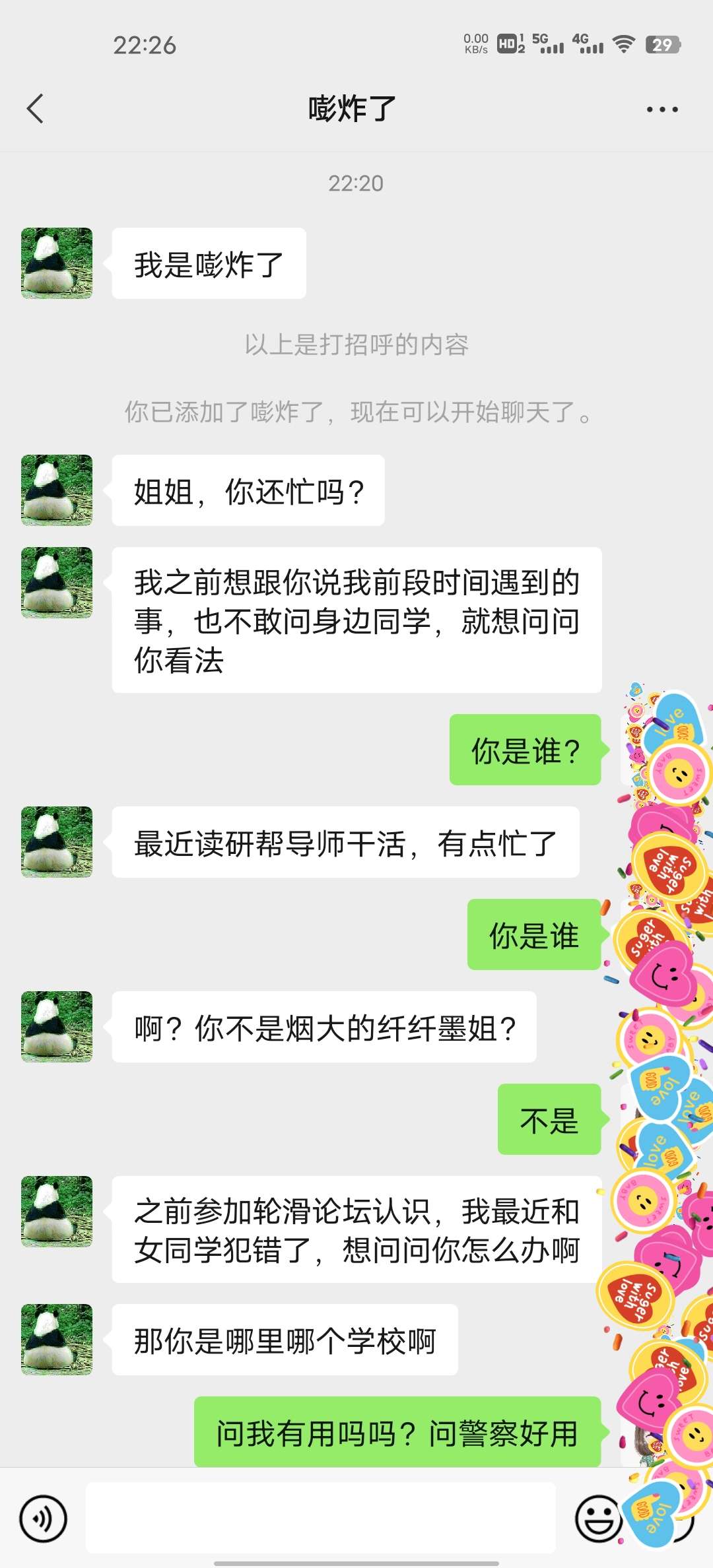The image size is (713, 1568).
Task: Open the emoji sticker panel
Action: point(598,1518)
